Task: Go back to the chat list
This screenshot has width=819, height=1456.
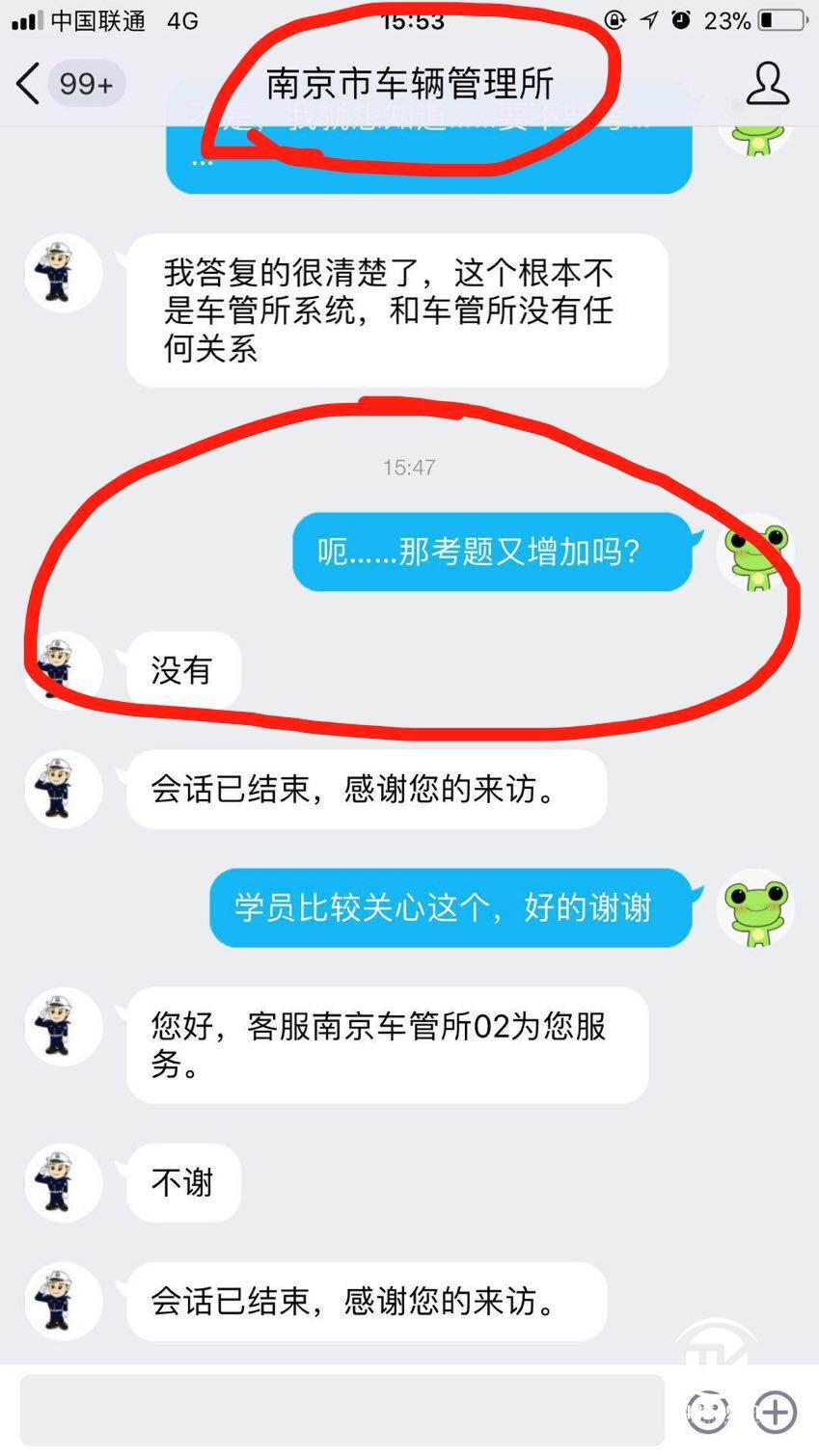Action: tap(29, 84)
